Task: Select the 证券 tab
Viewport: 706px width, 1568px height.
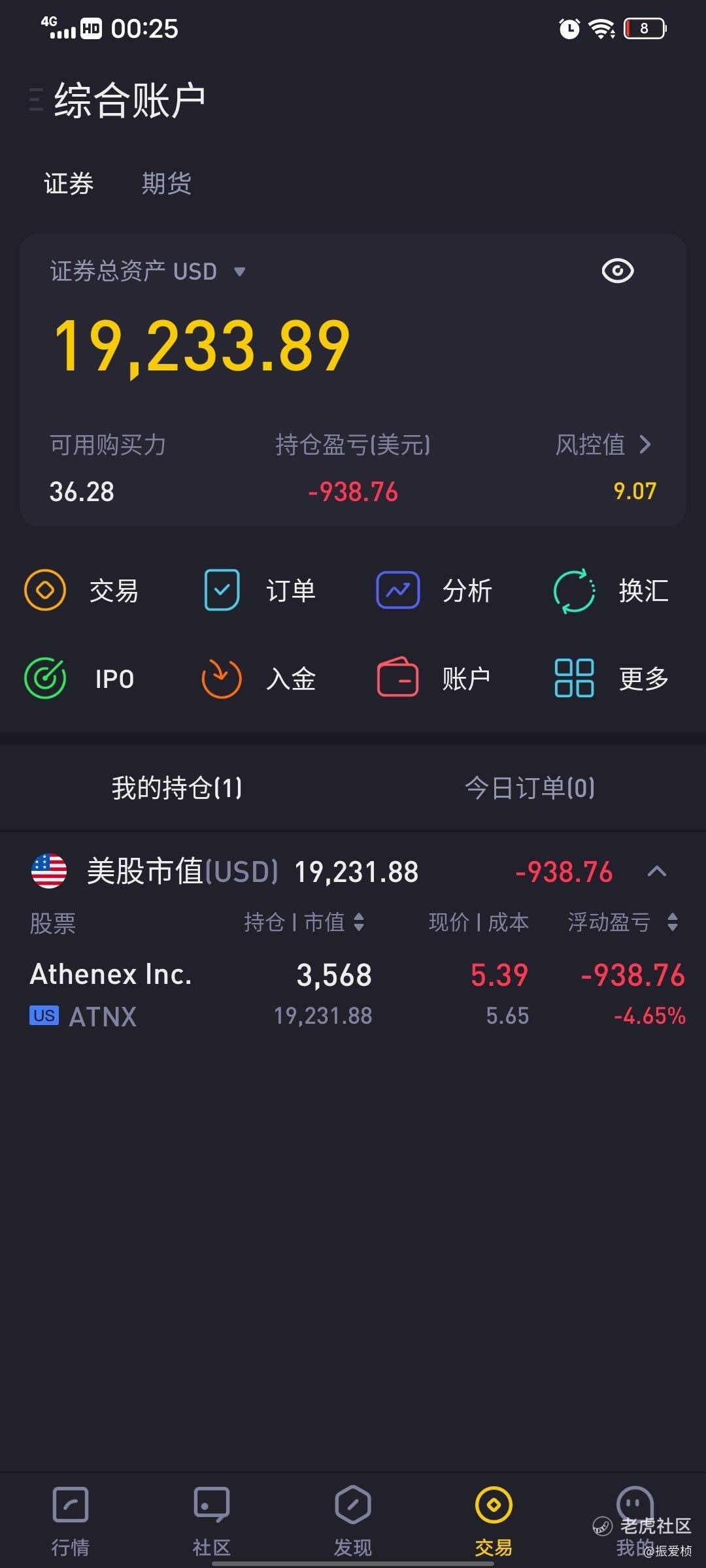Action: point(69,184)
